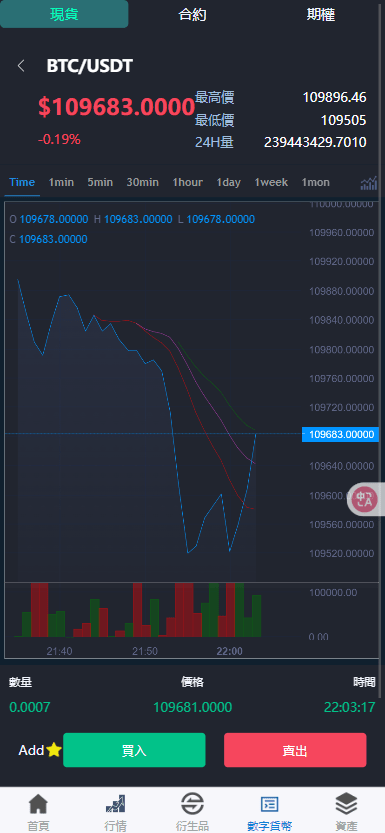Tap the red 賣出 sell button
This screenshot has width=385, height=833.
point(295,750)
